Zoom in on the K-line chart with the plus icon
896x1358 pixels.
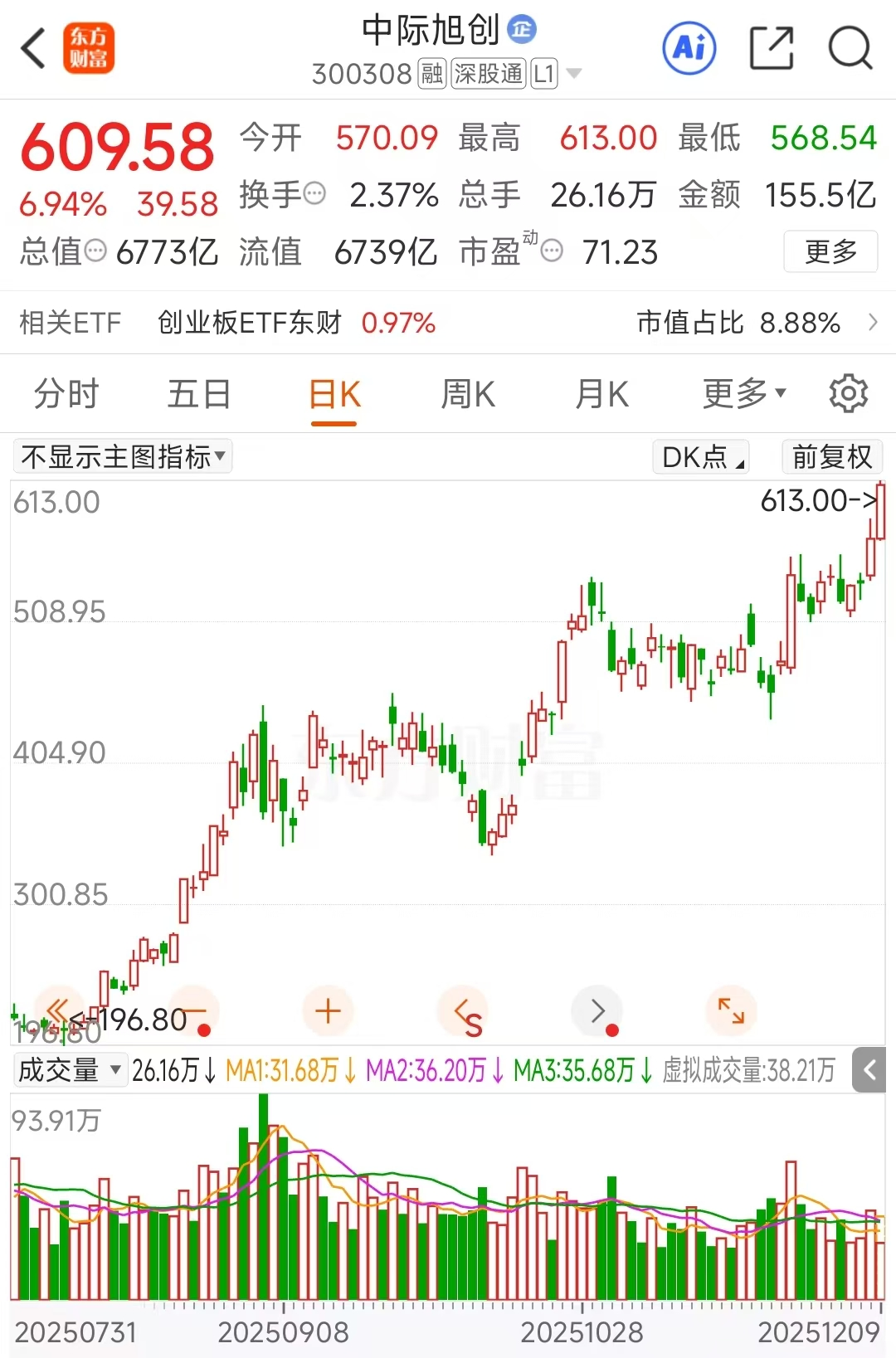pyautogui.click(x=328, y=1011)
